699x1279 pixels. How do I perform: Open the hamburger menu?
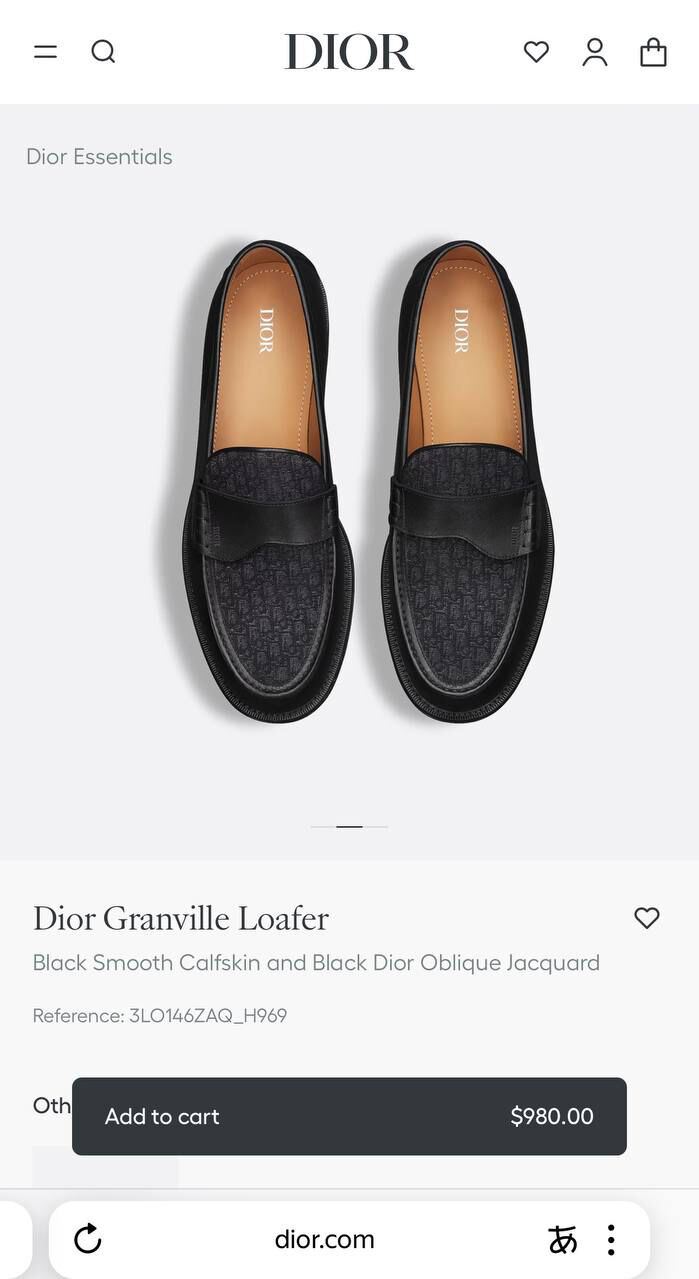click(45, 52)
